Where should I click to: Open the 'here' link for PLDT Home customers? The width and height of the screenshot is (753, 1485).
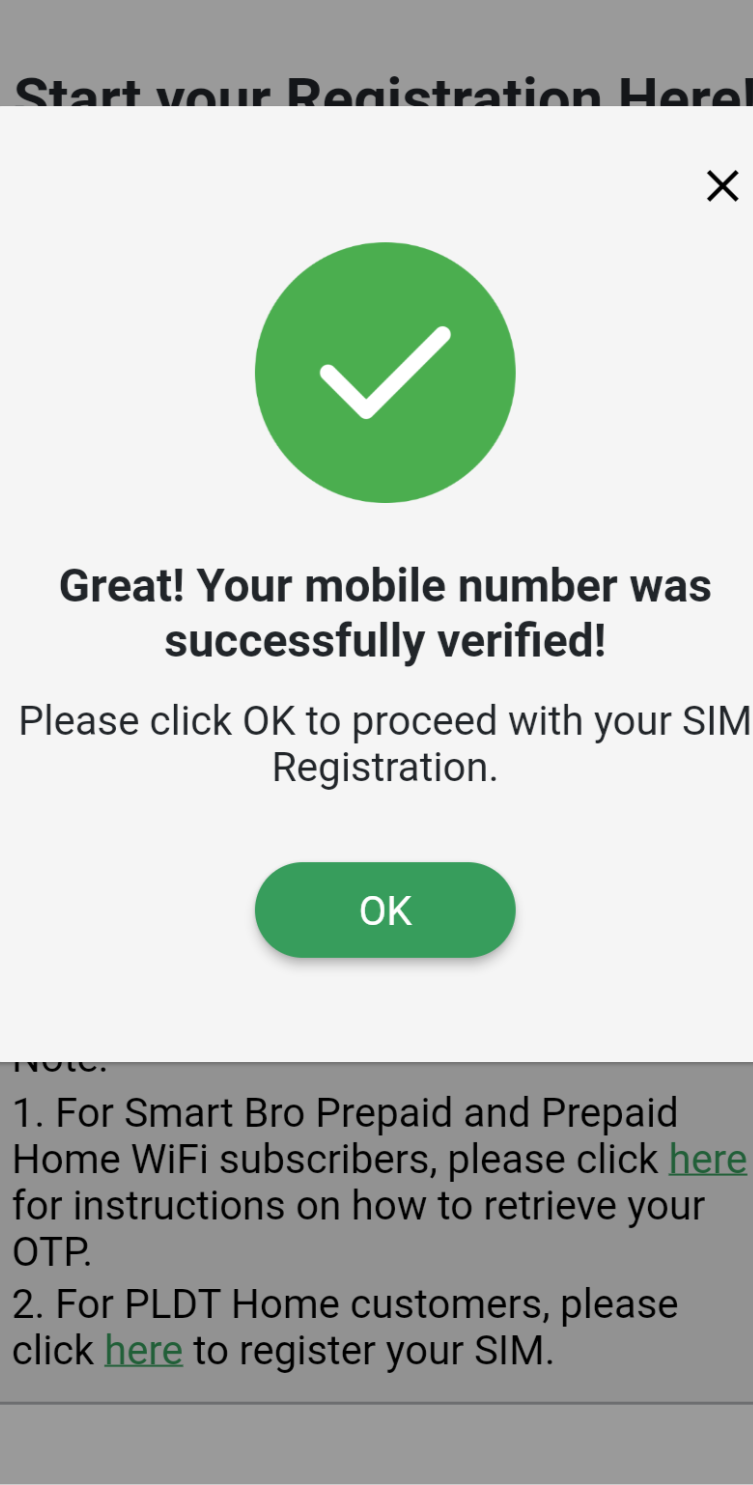[143, 1350]
